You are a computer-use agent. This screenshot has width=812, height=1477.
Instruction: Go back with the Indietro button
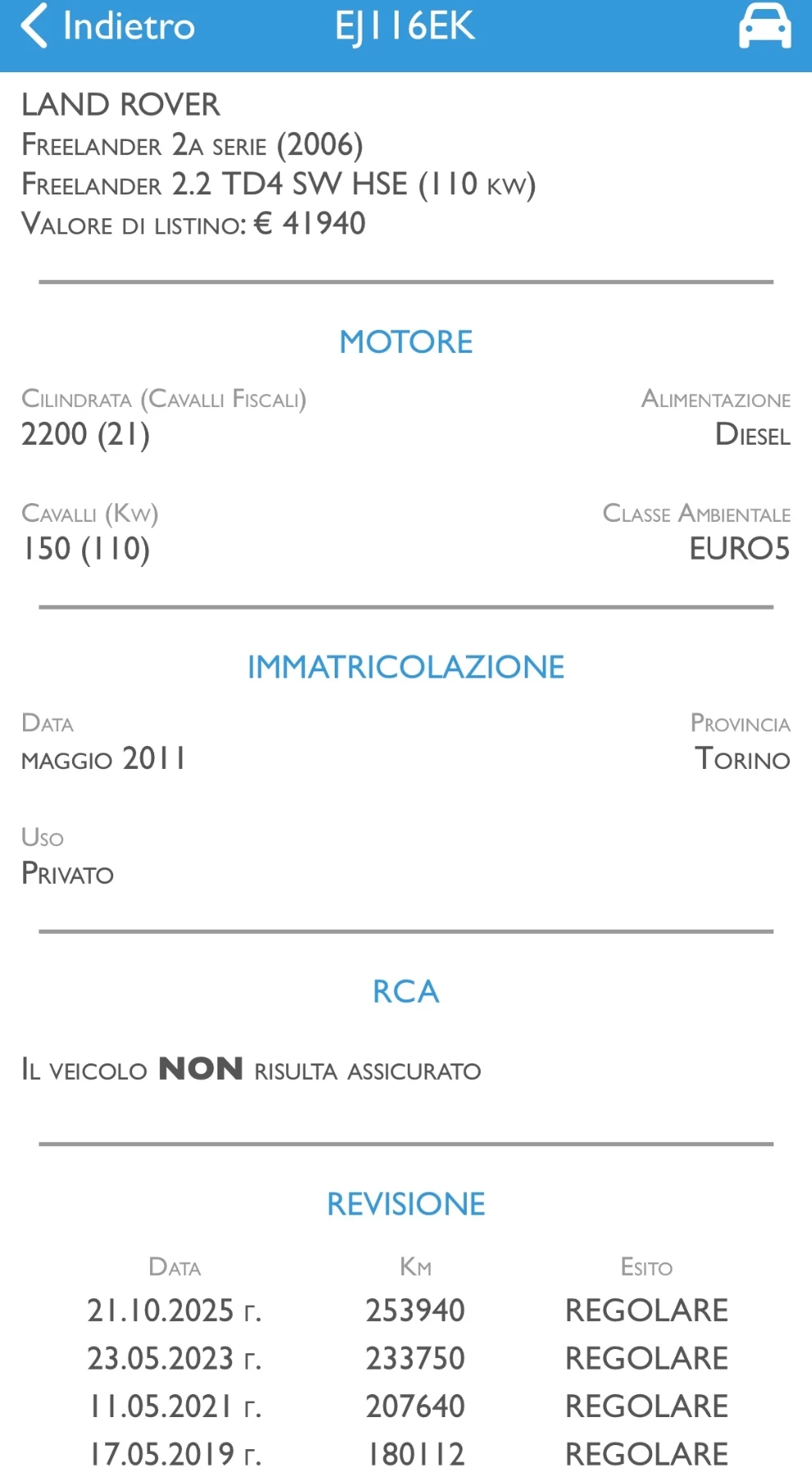click(x=107, y=26)
